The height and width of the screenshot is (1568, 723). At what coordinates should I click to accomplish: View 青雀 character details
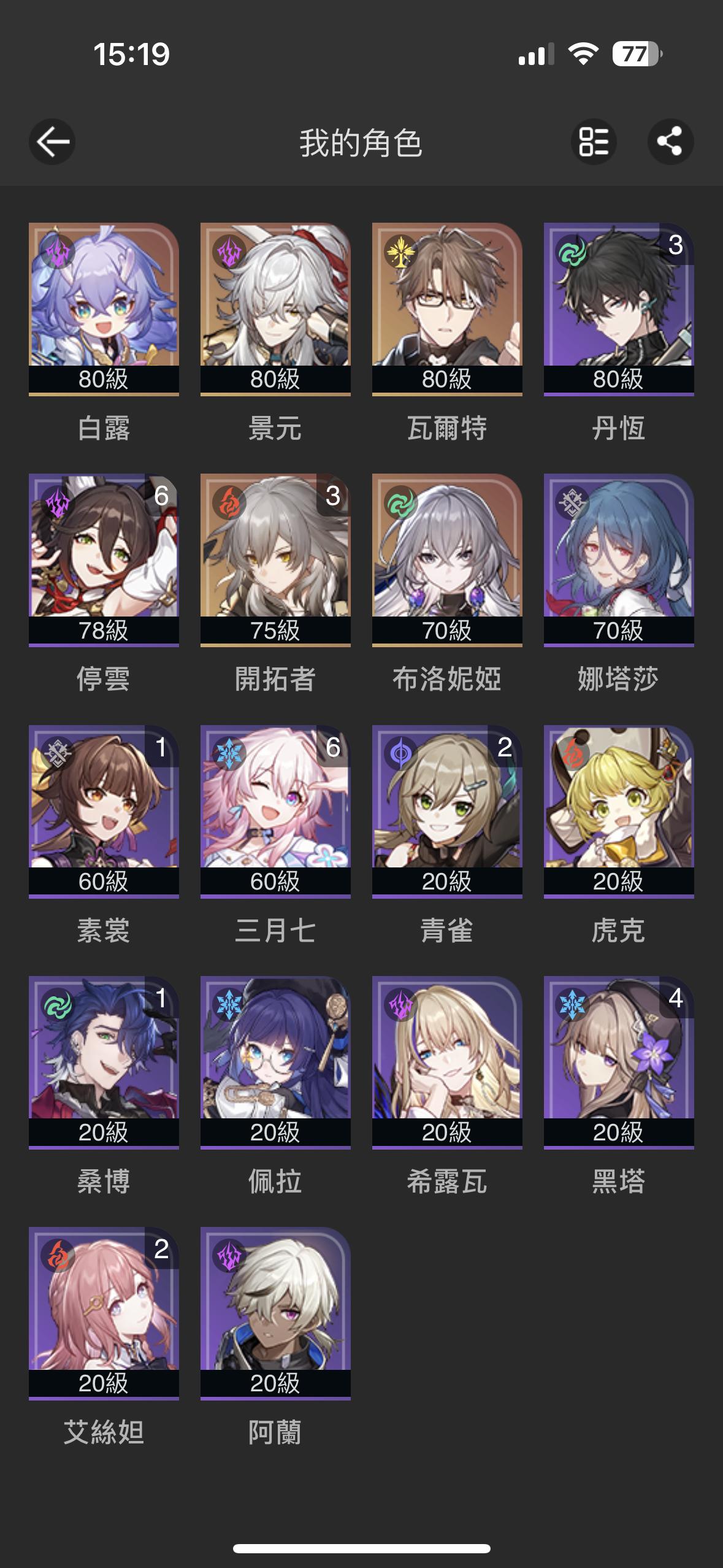[447, 811]
